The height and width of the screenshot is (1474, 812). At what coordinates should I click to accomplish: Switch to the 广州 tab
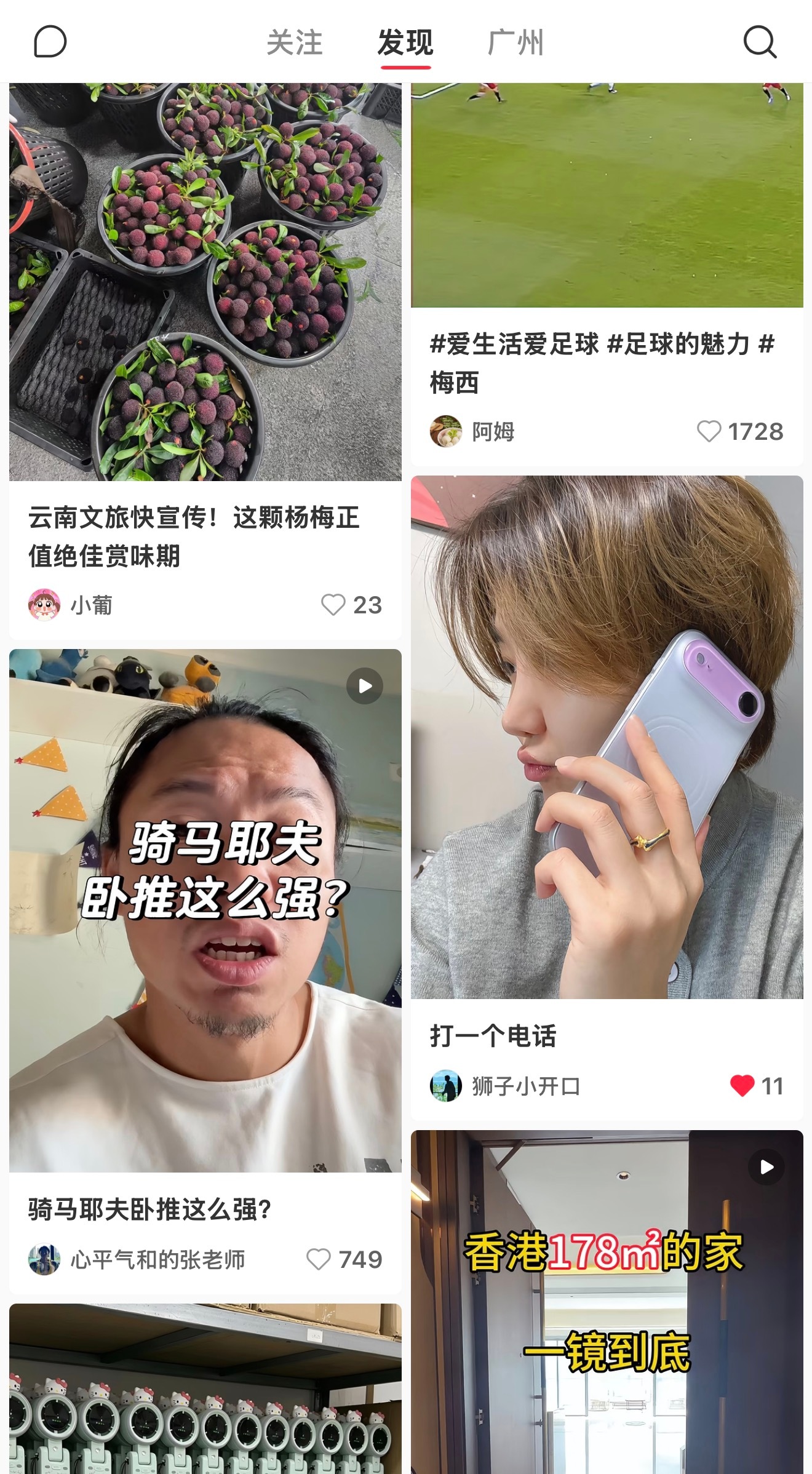[515, 42]
